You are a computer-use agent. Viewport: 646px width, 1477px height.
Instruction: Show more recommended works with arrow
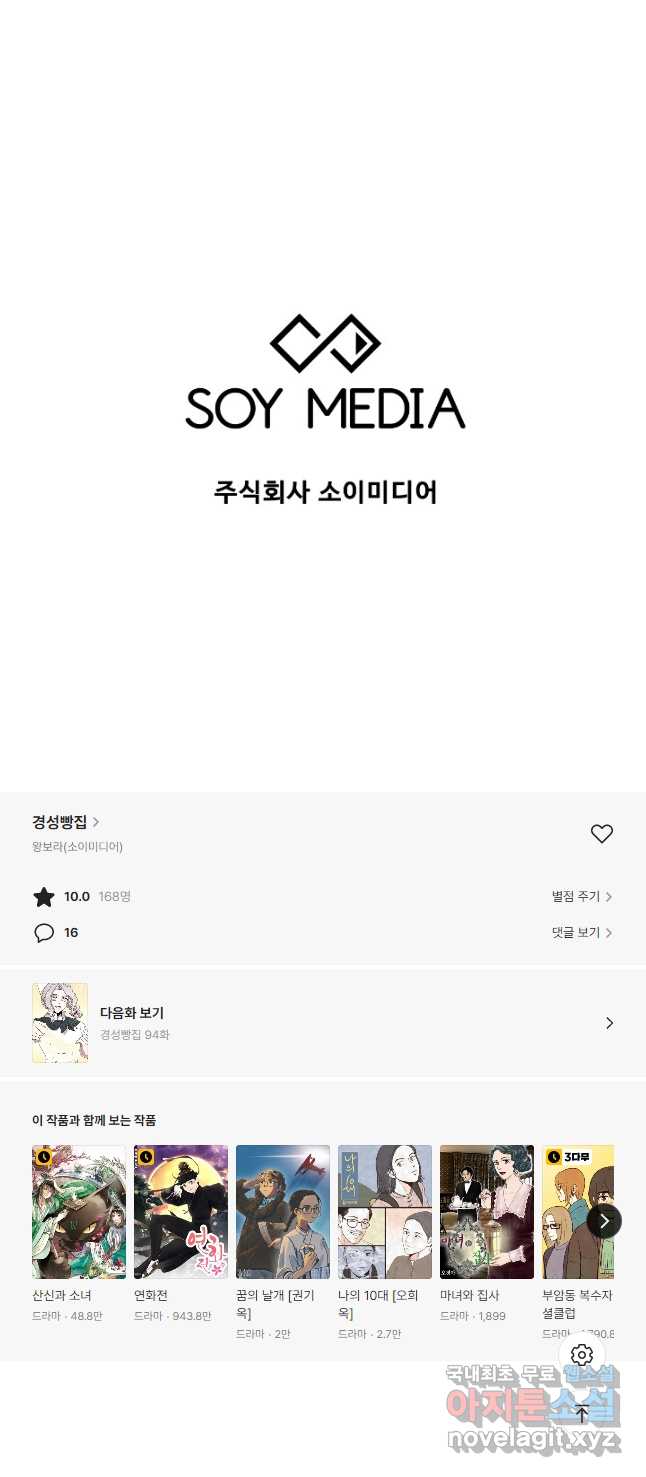point(604,1221)
